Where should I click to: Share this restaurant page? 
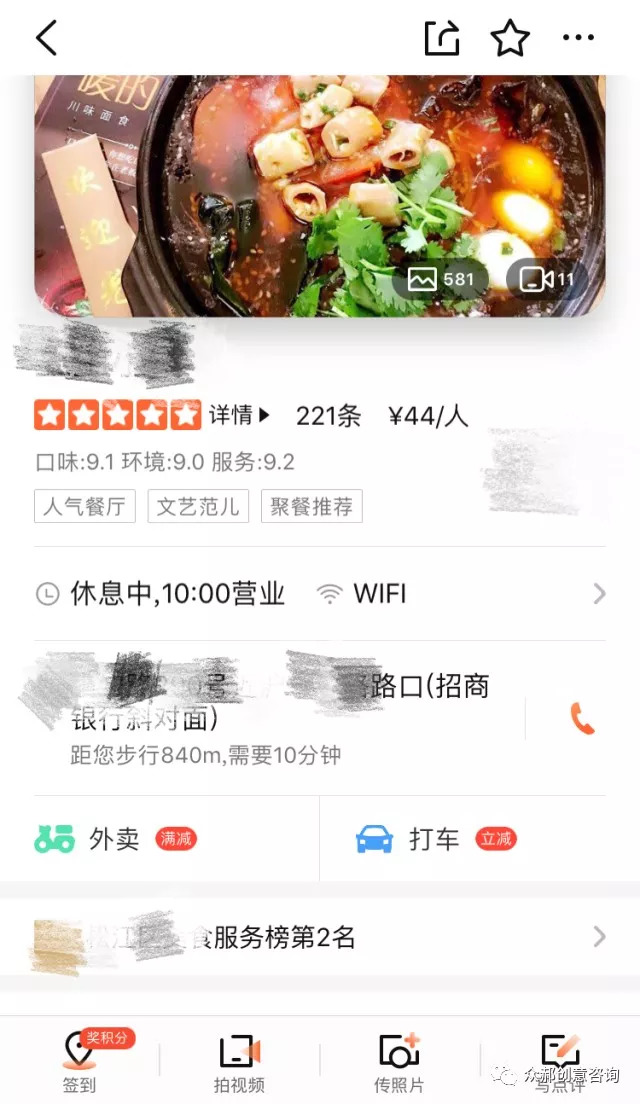click(442, 38)
